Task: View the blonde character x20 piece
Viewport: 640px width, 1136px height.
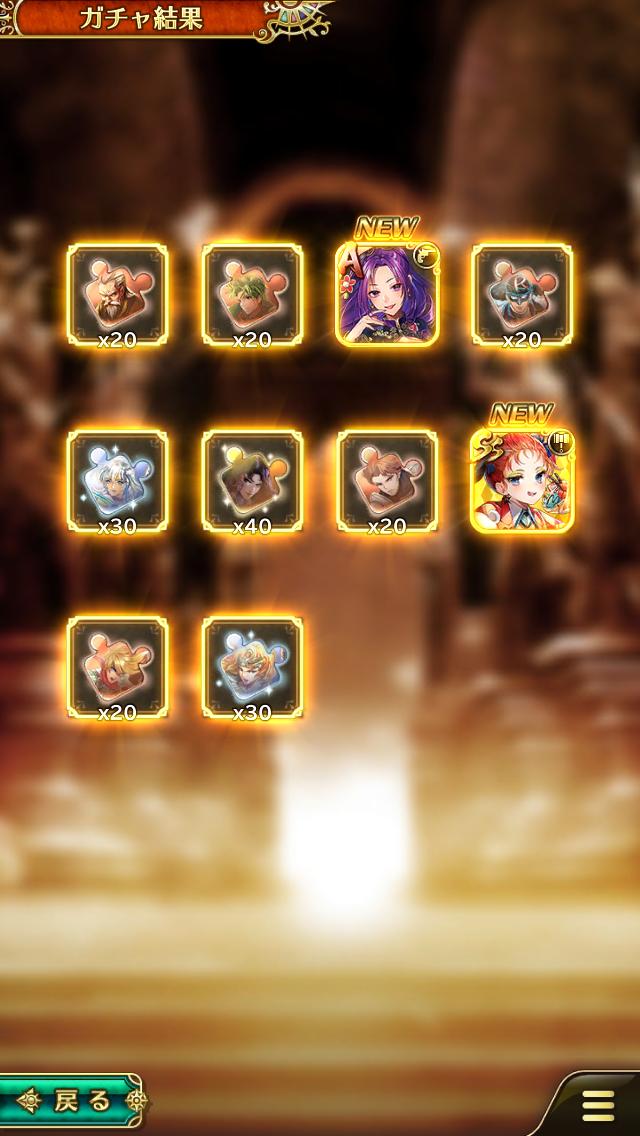Action: 117,667
